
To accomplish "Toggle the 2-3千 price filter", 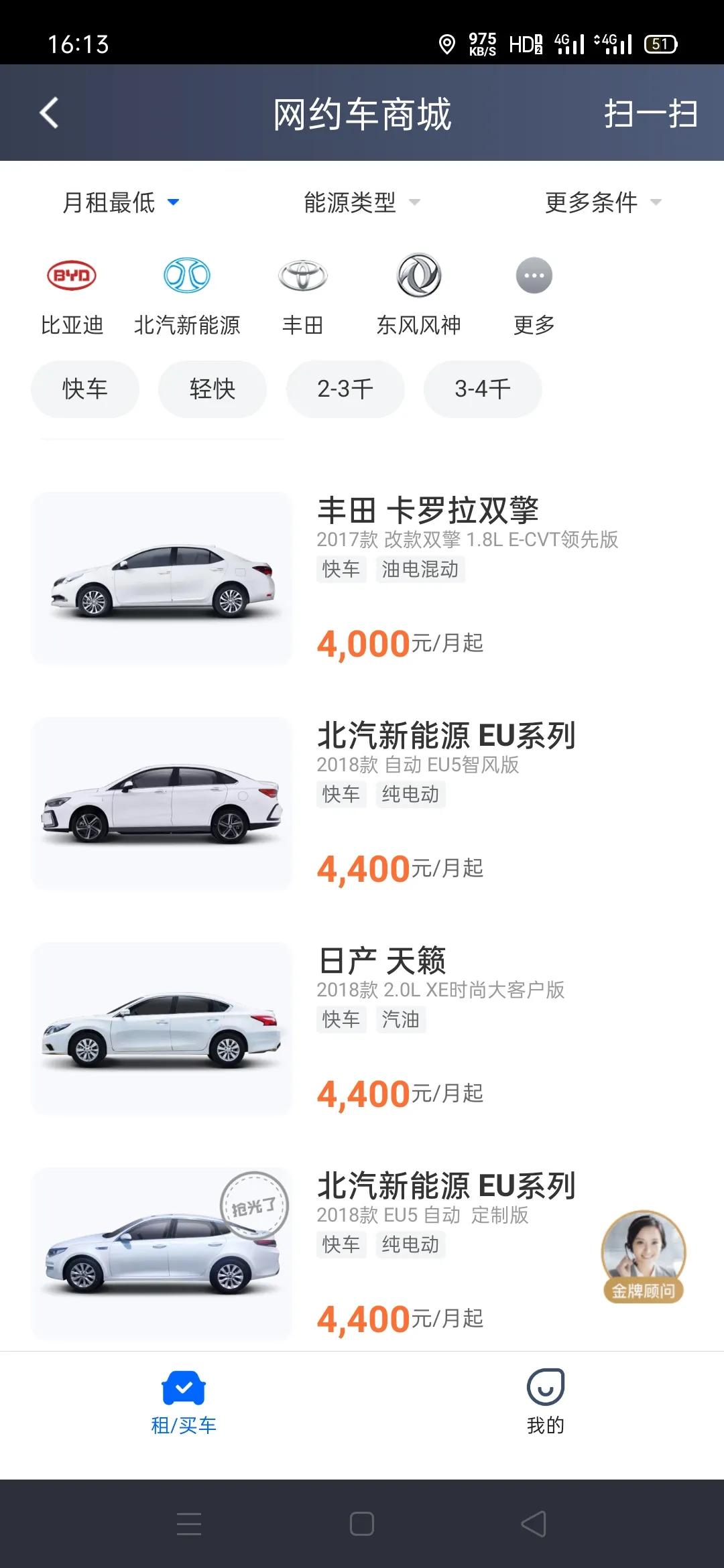I will click(346, 389).
